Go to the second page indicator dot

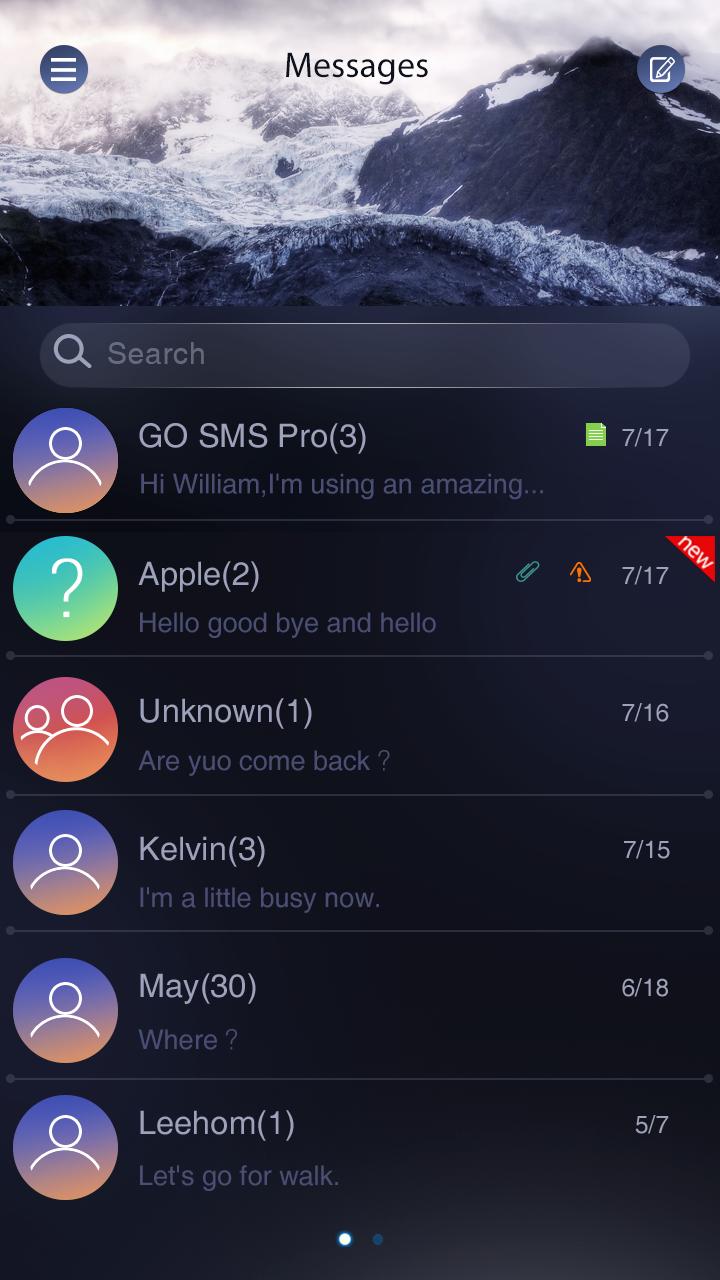[x=377, y=1239]
